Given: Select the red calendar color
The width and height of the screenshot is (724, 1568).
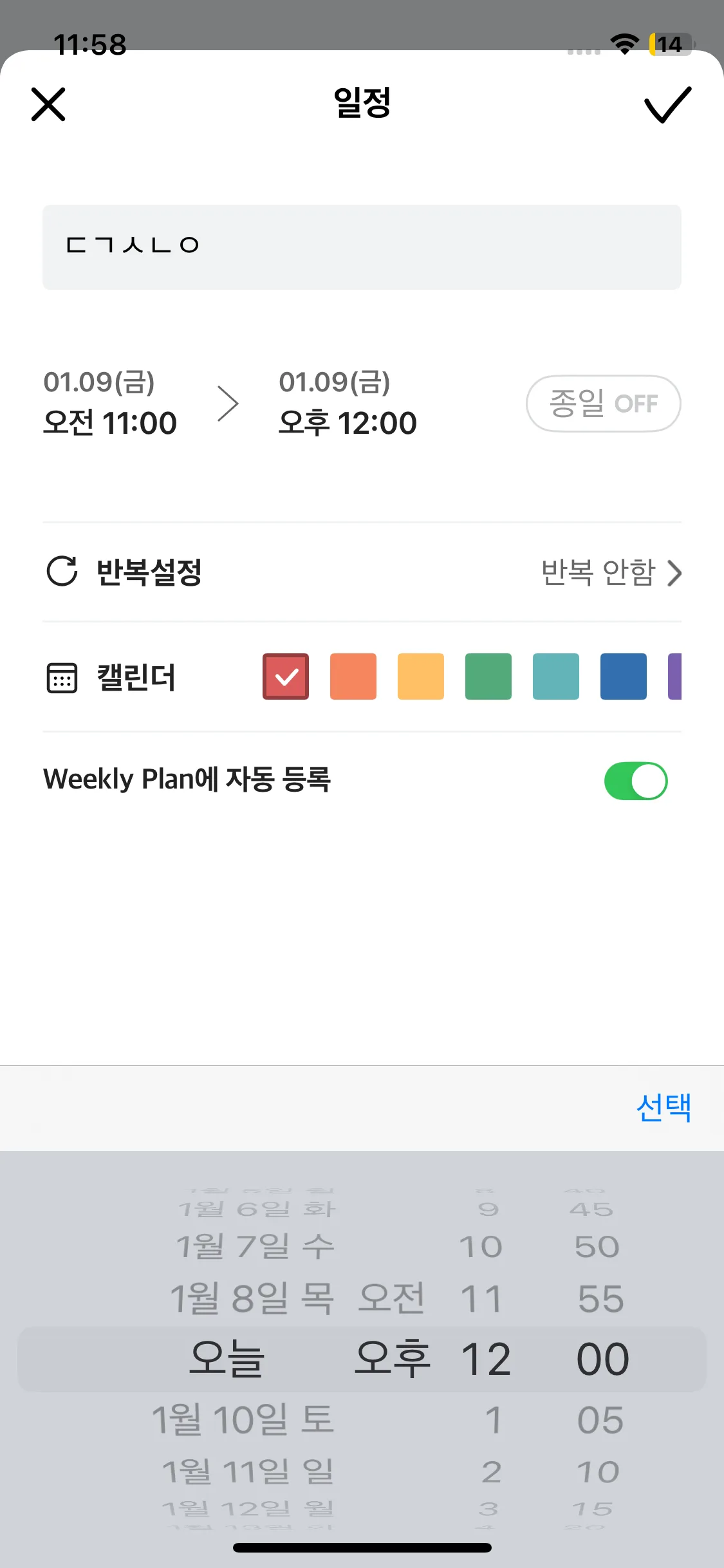Looking at the screenshot, I should click(x=286, y=677).
